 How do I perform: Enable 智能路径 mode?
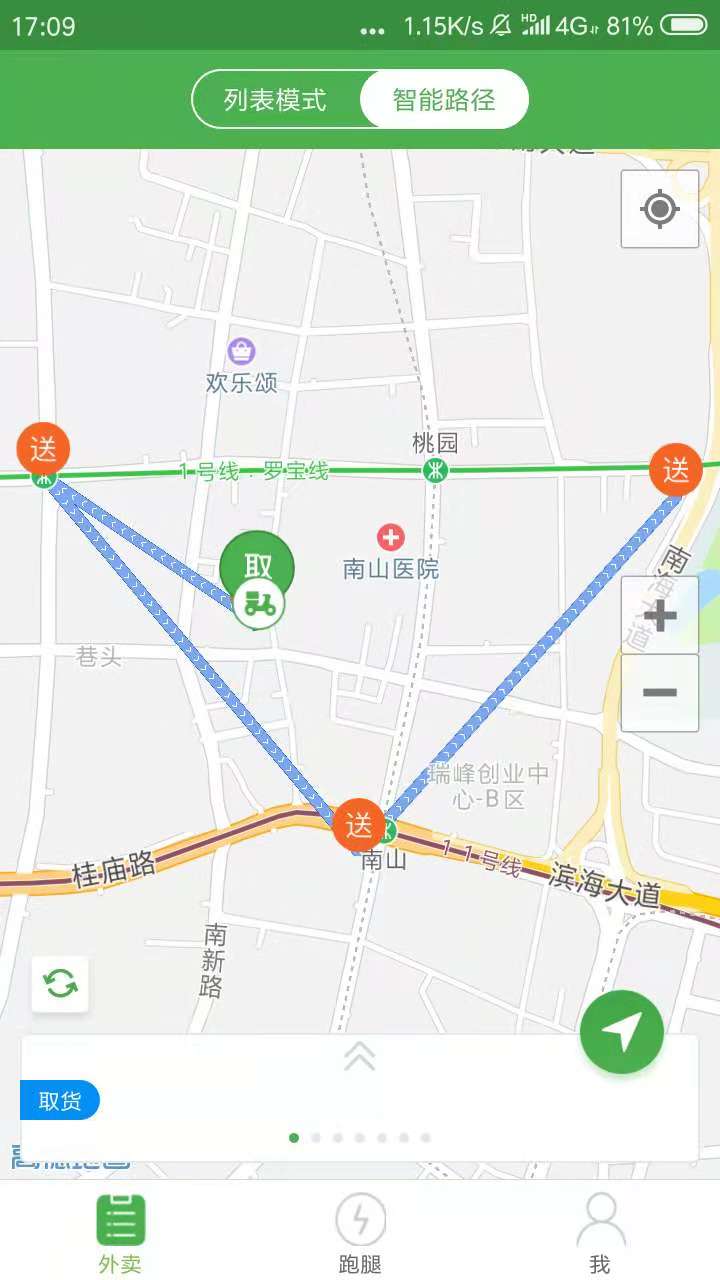(x=444, y=98)
